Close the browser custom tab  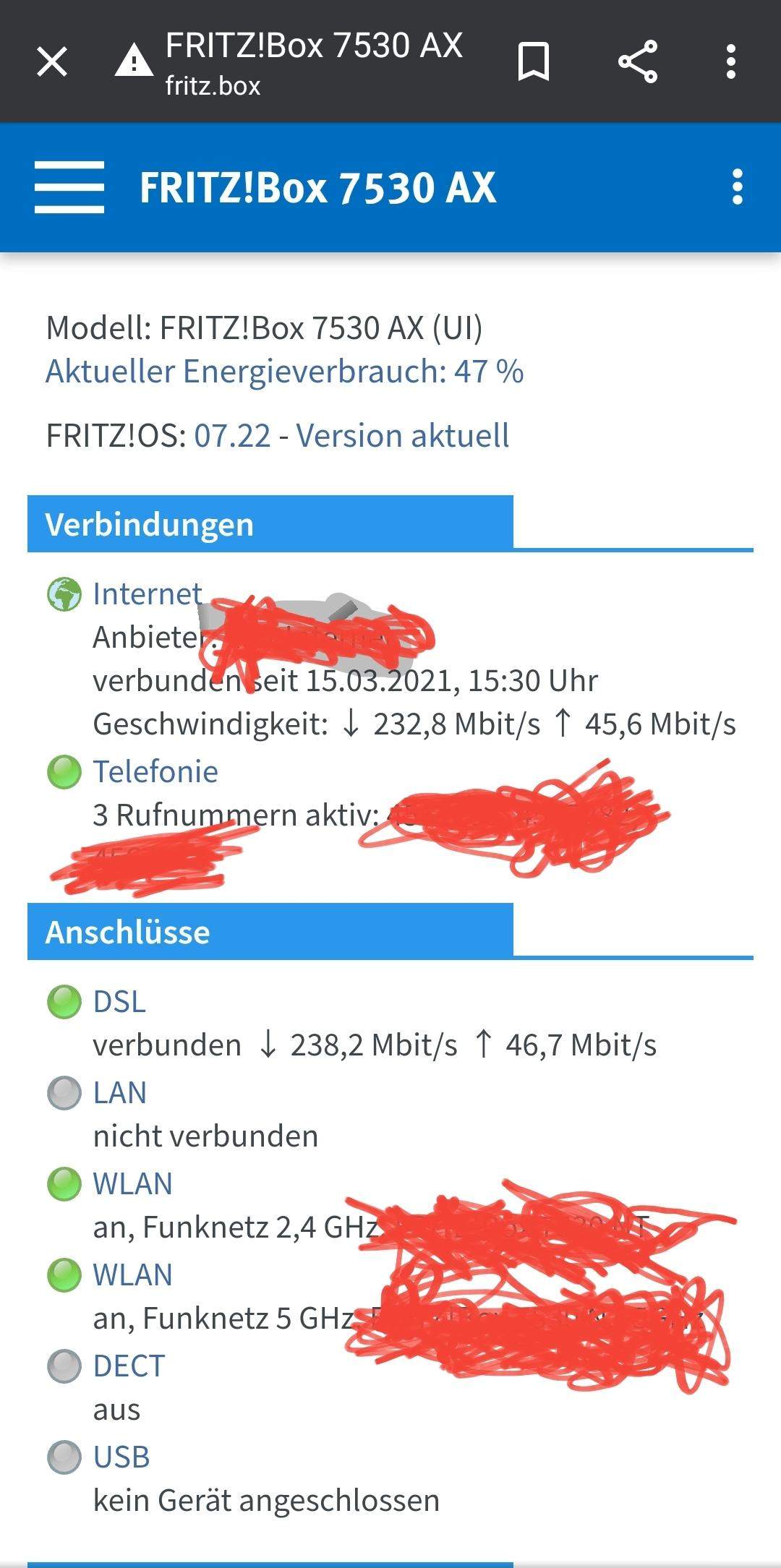(52, 62)
